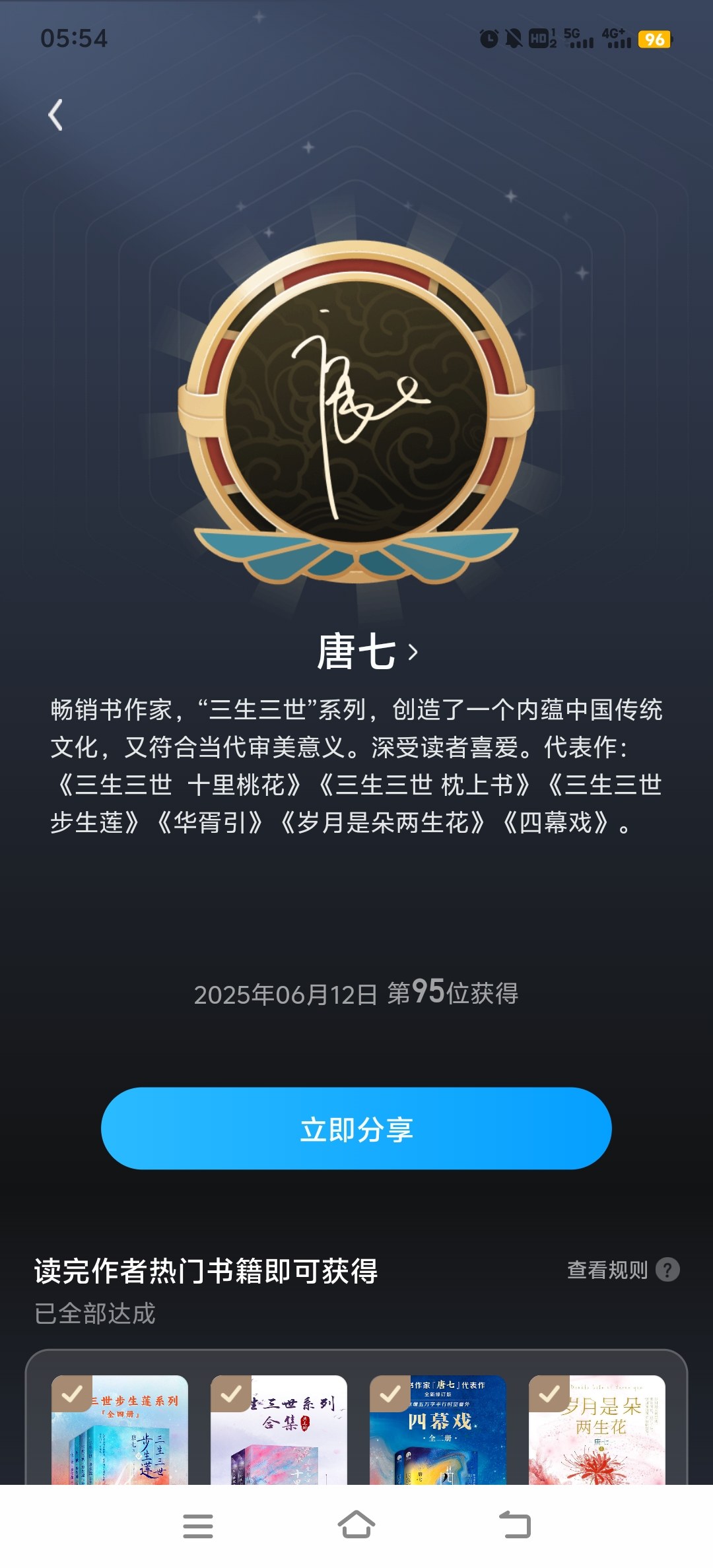
Task: Open recent apps from navigation bar
Action: click(198, 1526)
